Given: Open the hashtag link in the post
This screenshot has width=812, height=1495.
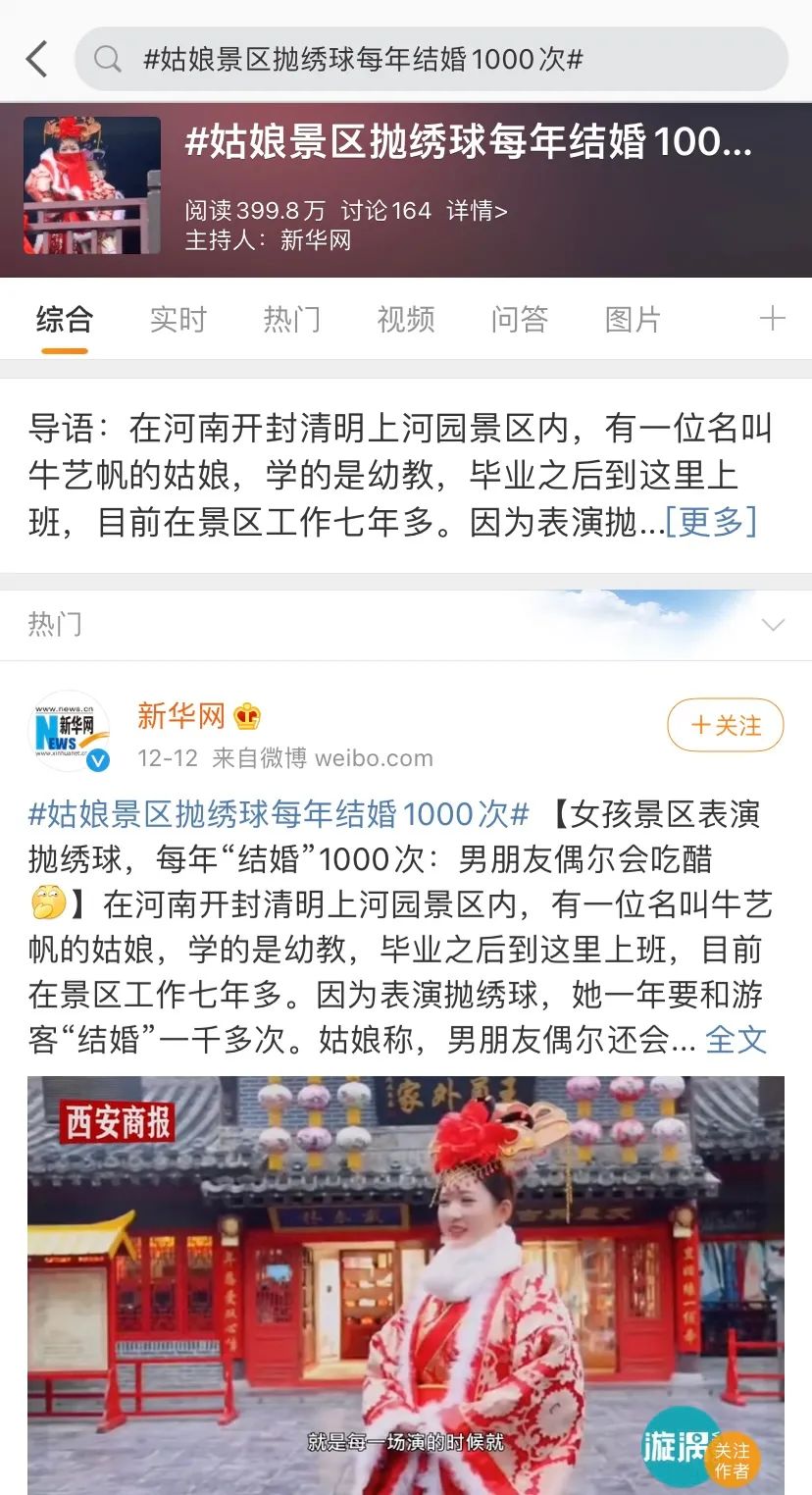Looking at the screenshot, I should point(279,813).
